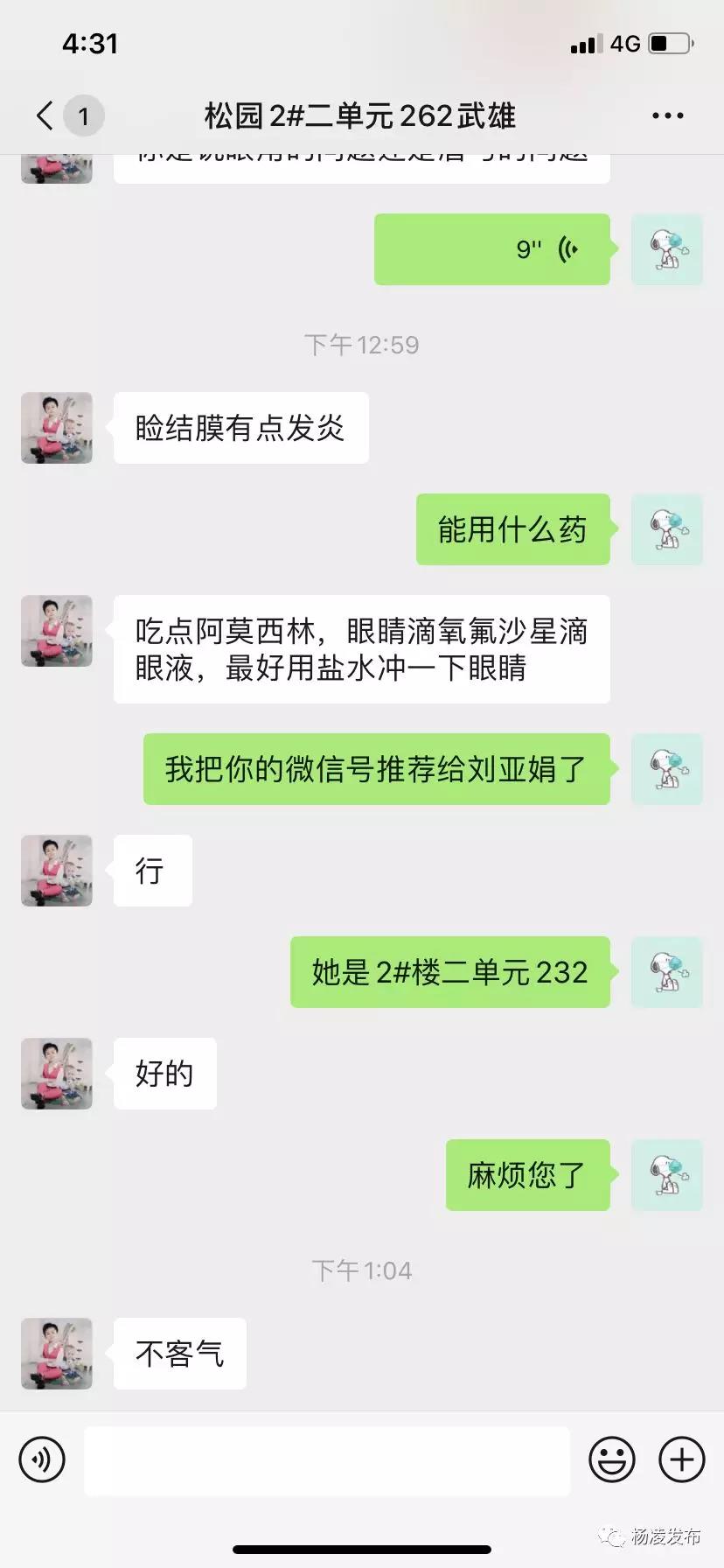Select the message 能用什么药

[512, 529]
